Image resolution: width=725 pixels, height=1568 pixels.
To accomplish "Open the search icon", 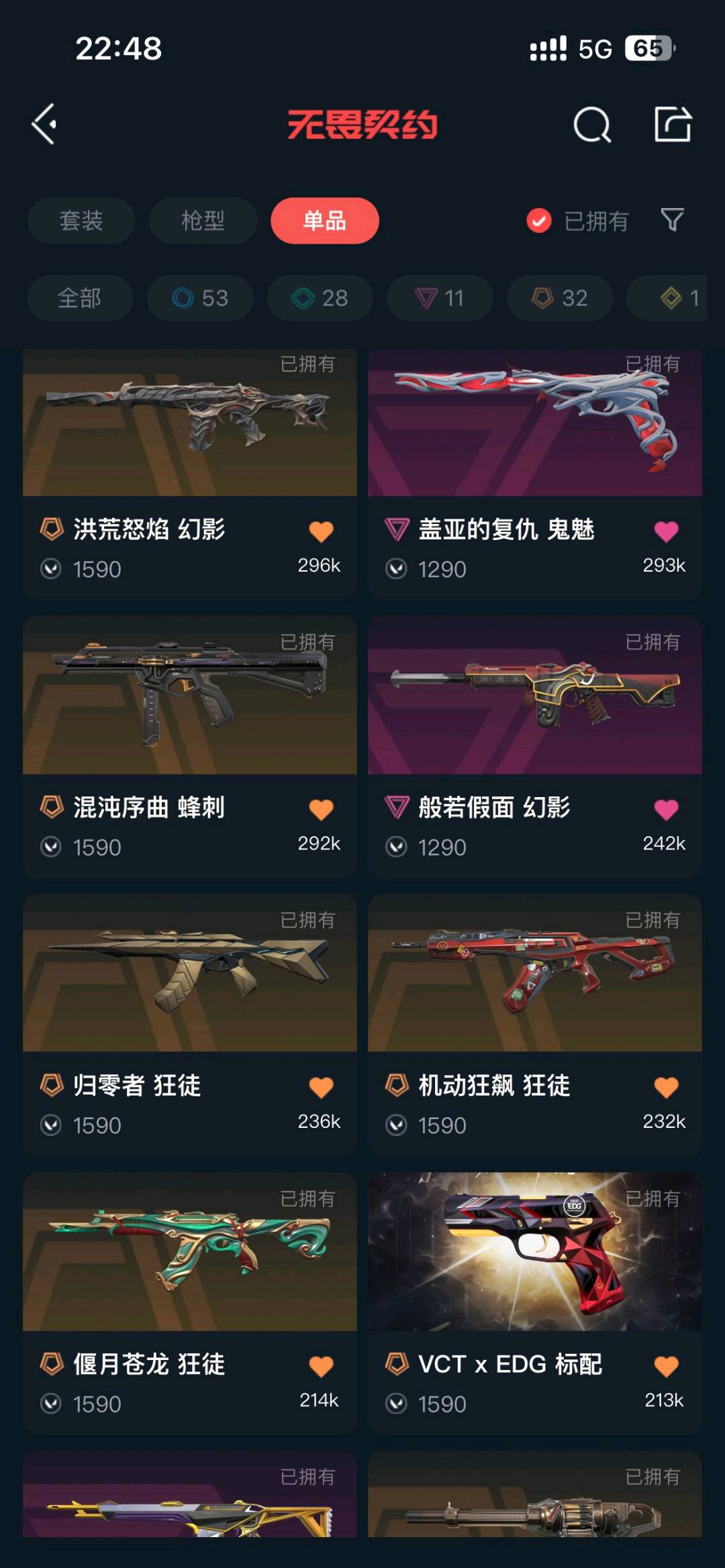I will [x=592, y=125].
